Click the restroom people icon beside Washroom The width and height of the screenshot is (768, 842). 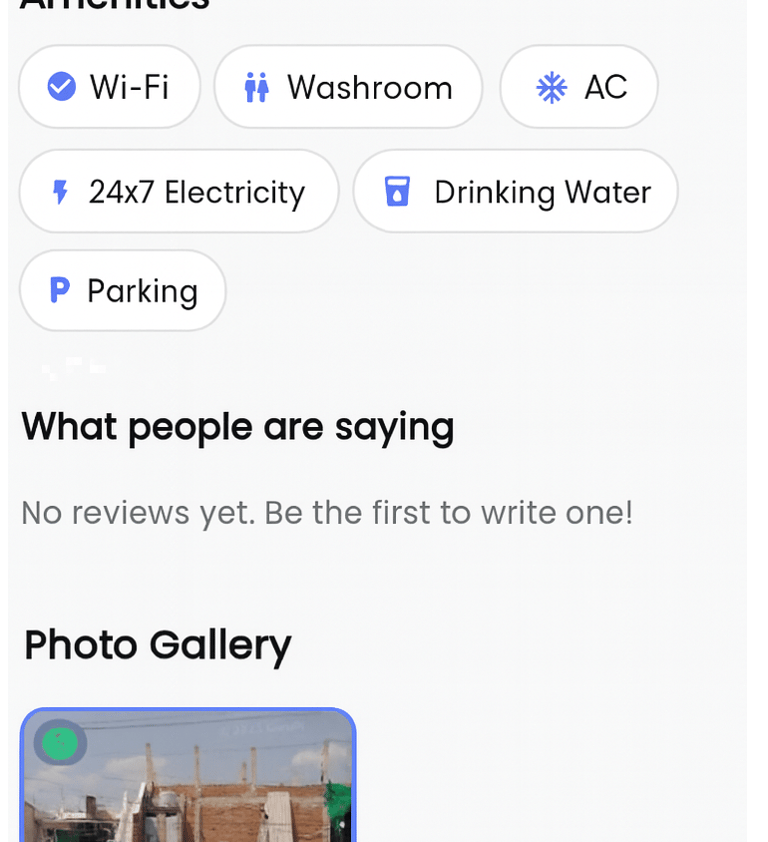coord(257,87)
